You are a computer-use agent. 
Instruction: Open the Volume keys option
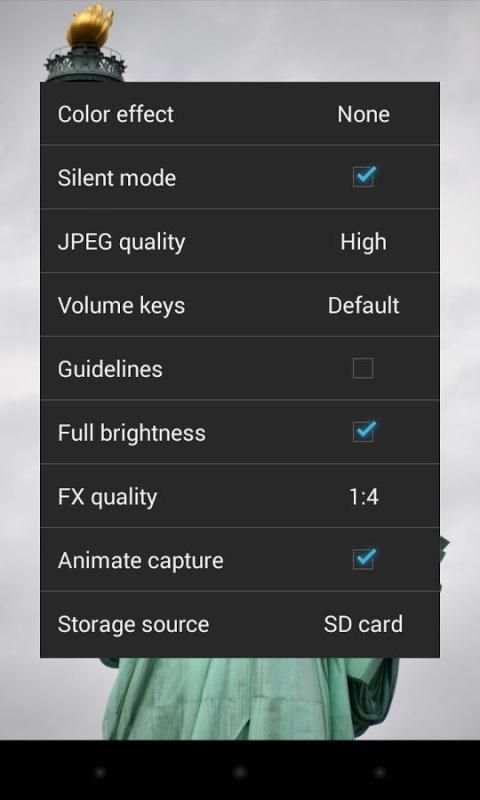coord(240,305)
